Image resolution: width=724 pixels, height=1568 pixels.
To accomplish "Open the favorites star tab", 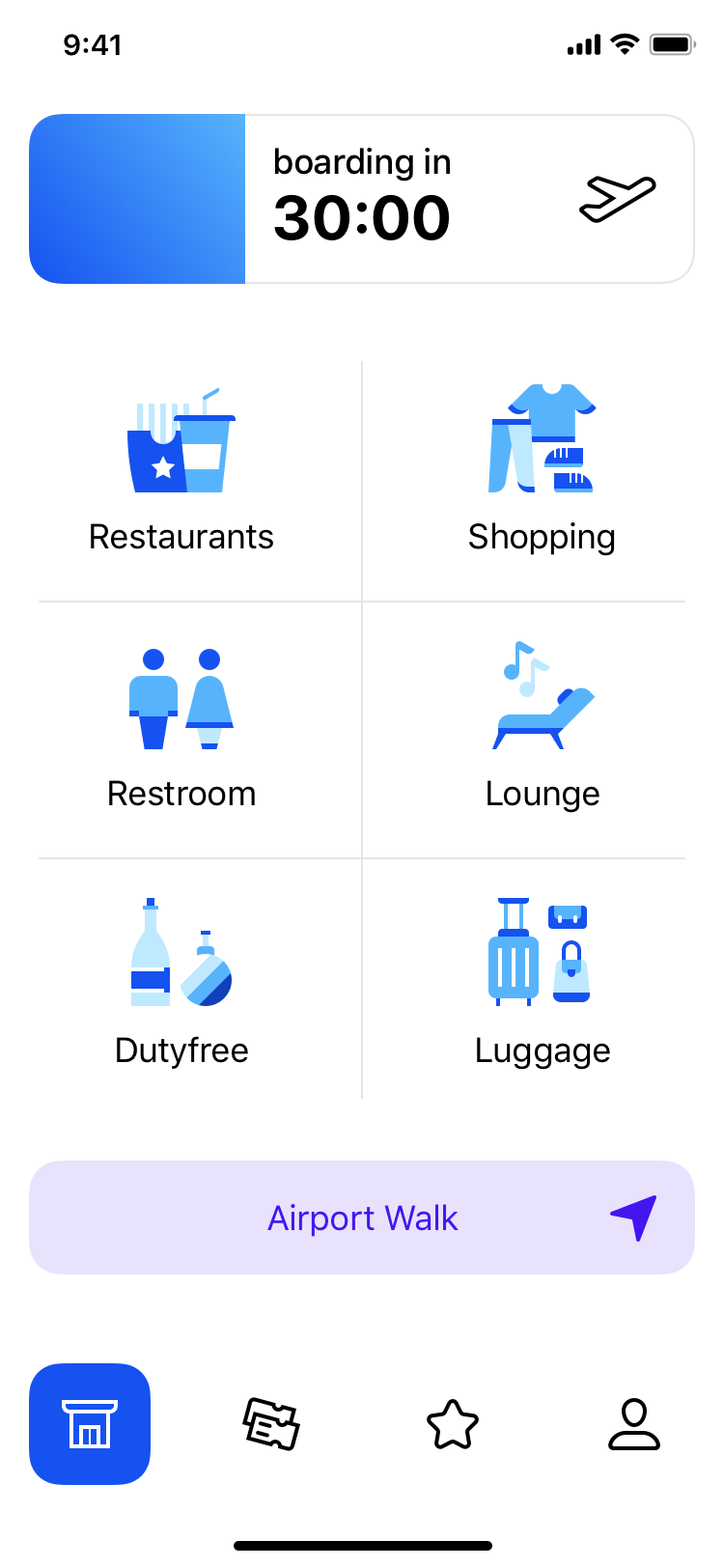I will click(x=452, y=1424).
